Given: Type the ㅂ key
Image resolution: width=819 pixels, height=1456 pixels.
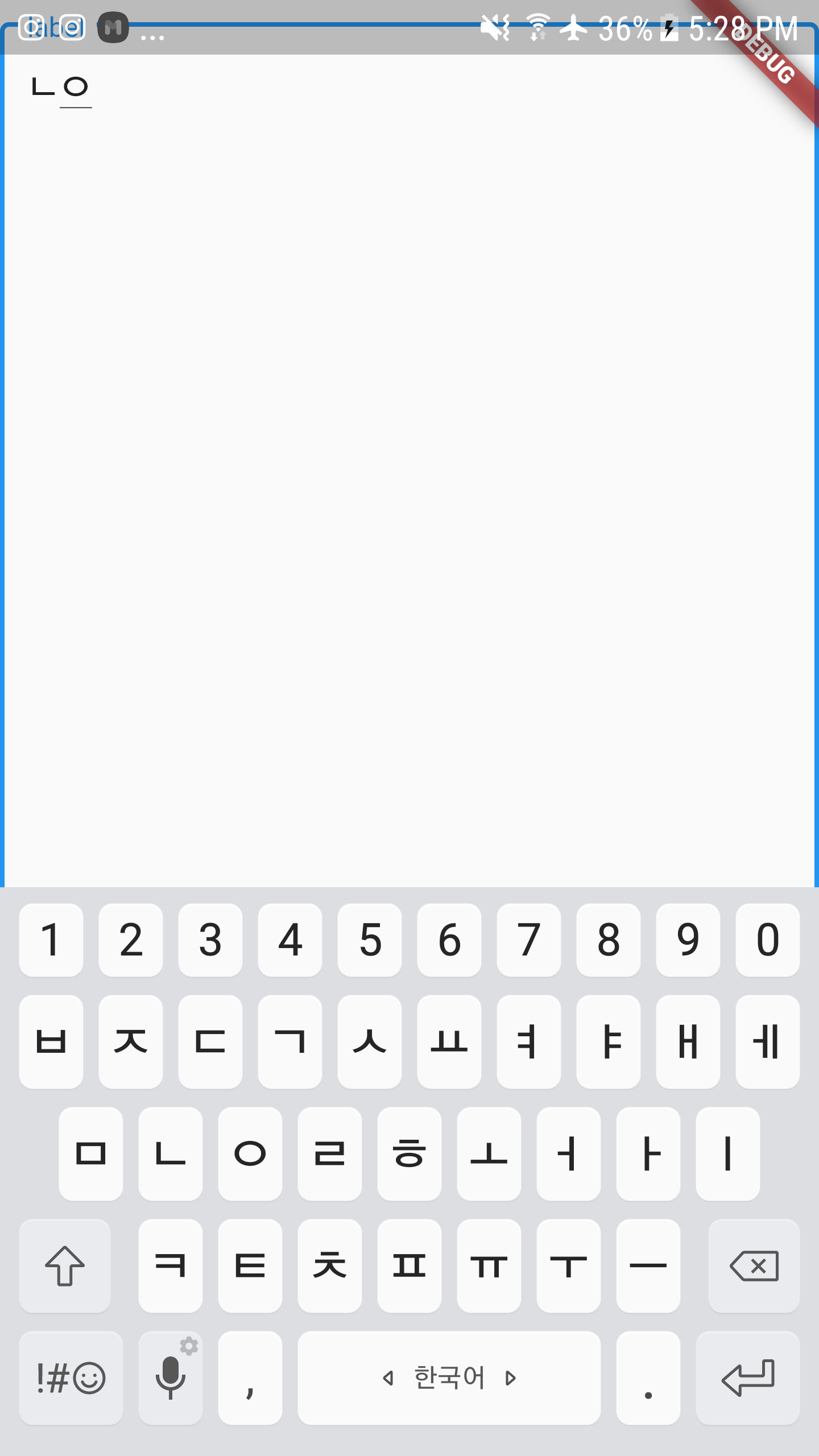Looking at the screenshot, I should click(x=51, y=1041).
